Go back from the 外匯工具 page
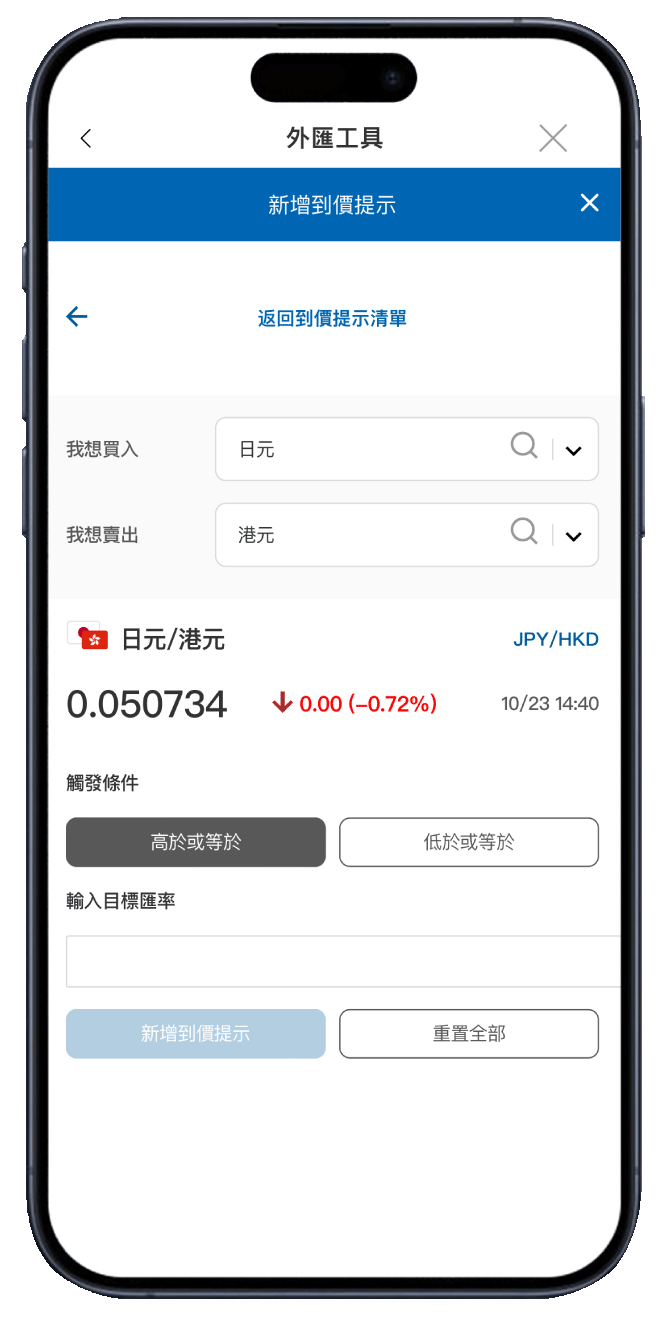This screenshot has height=1320, width=672. [x=86, y=139]
